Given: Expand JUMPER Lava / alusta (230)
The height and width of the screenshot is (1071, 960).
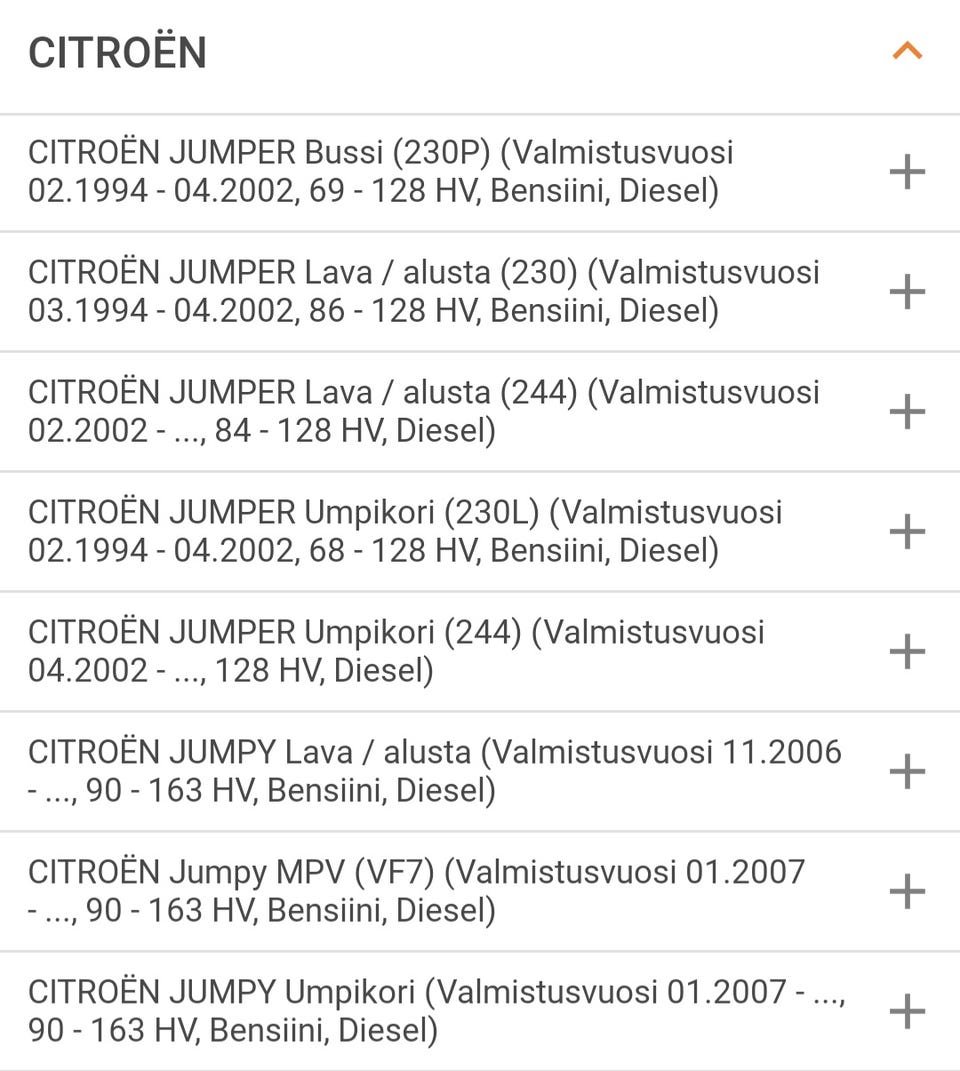Looking at the screenshot, I should [x=906, y=292].
